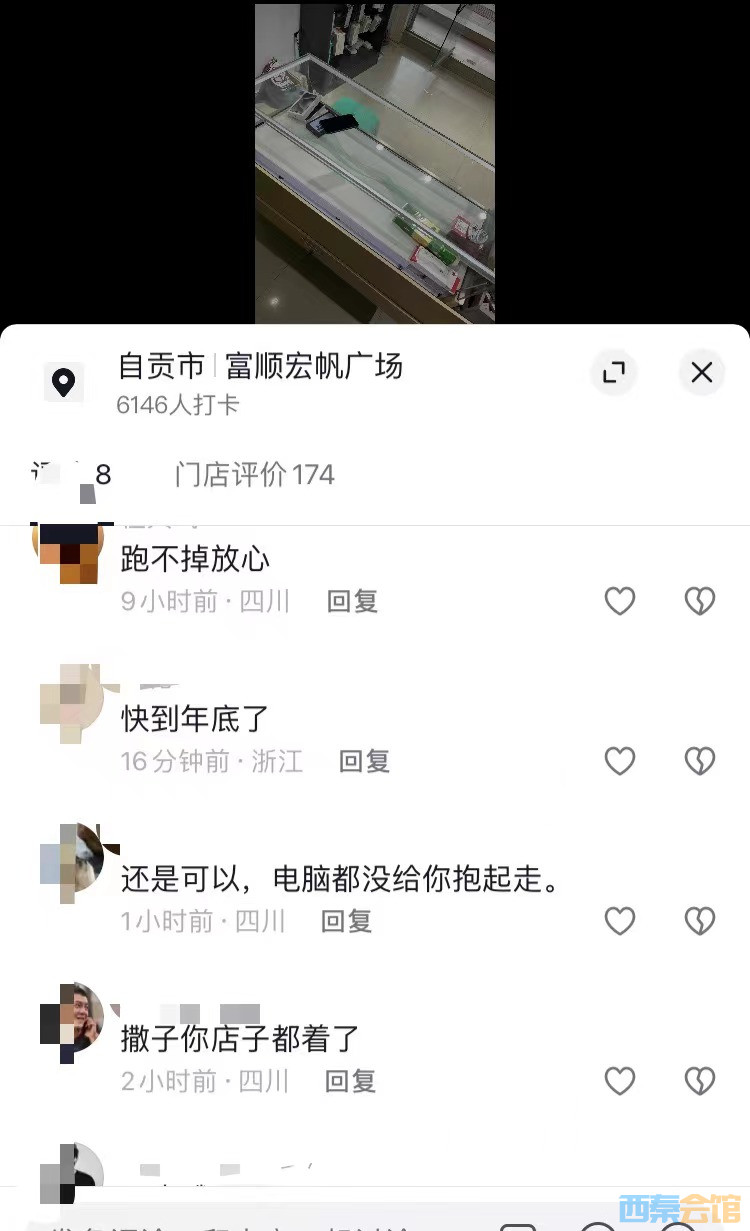Expand the comments panel to full screen
This screenshot has width=750, height=1231.
click(614, 373)
